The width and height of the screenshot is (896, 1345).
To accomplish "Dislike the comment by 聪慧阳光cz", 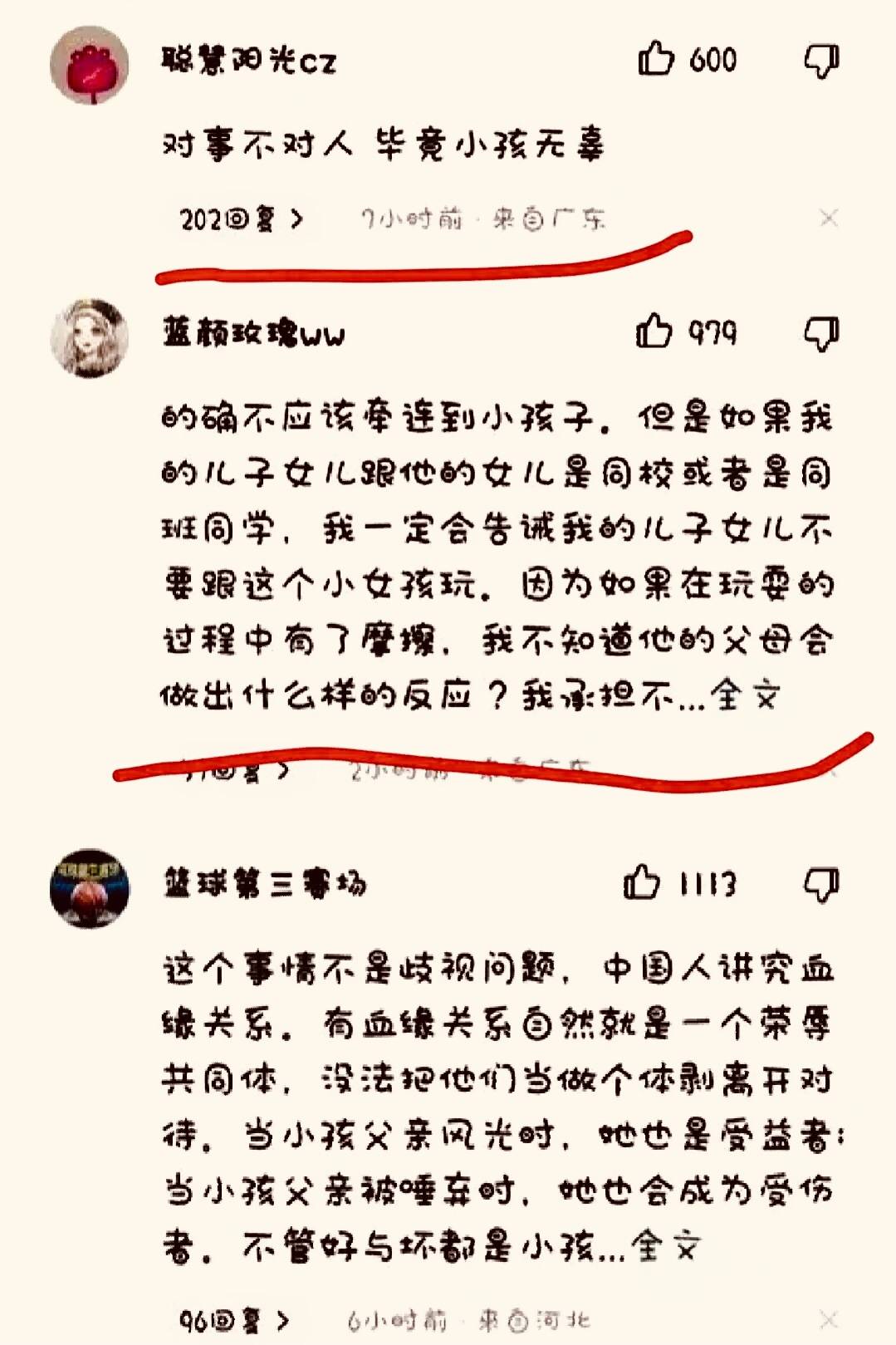I will point(821,61).
